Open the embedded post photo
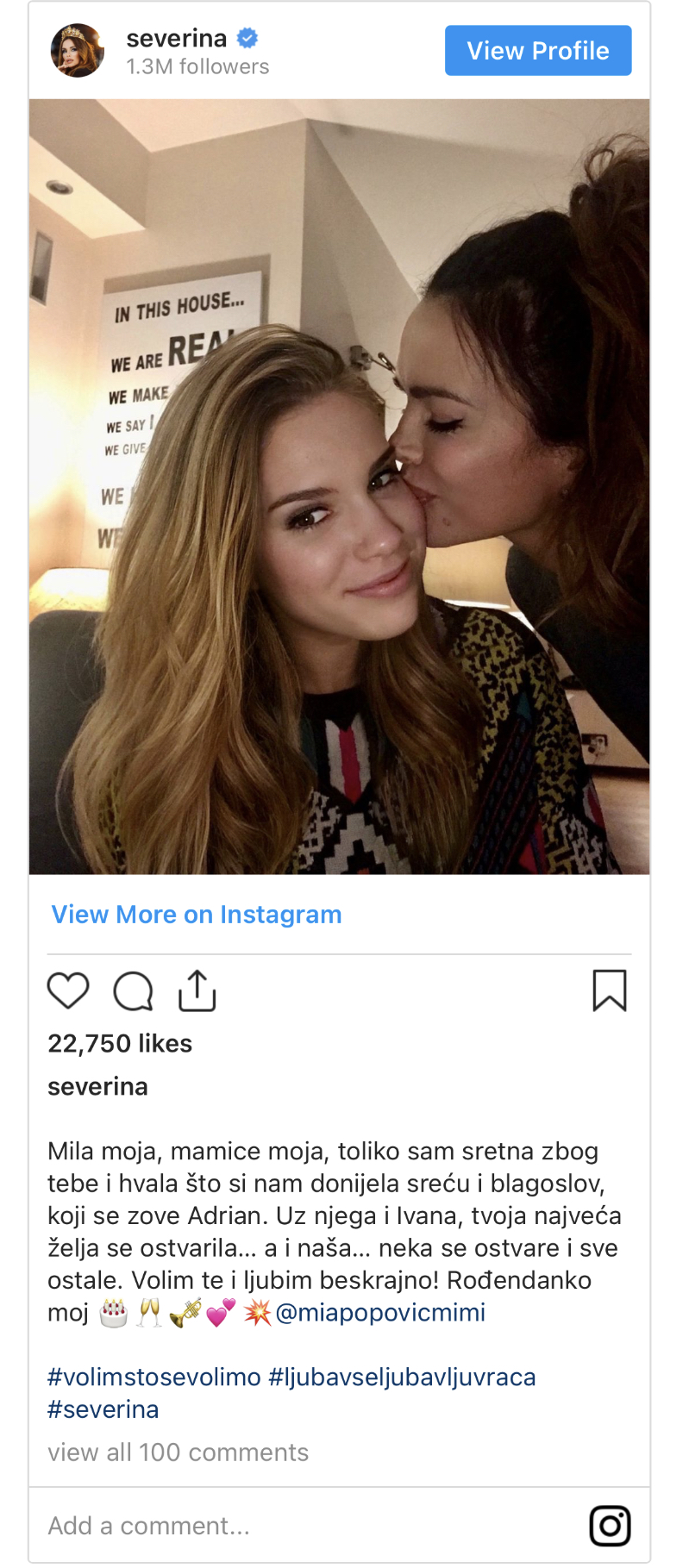Image resolution: width=689 pixels, height=1568 pixels. (339, 486)
